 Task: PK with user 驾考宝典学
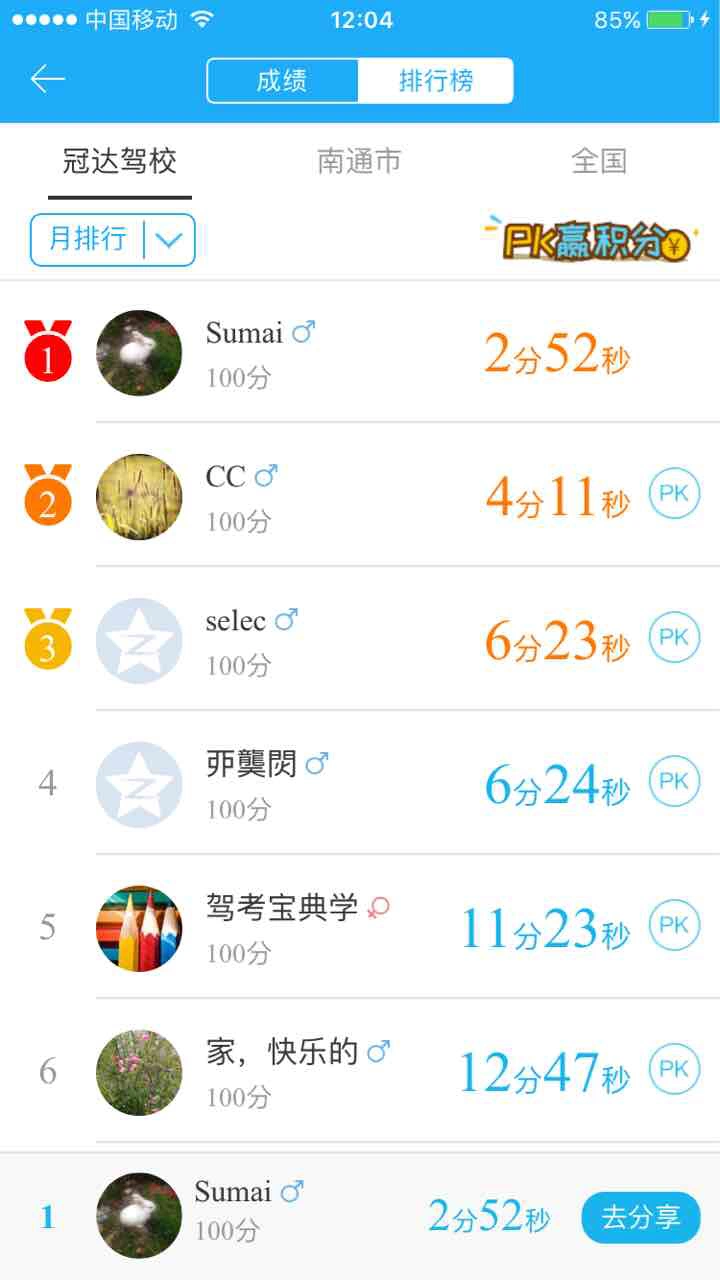coord(674,926)
